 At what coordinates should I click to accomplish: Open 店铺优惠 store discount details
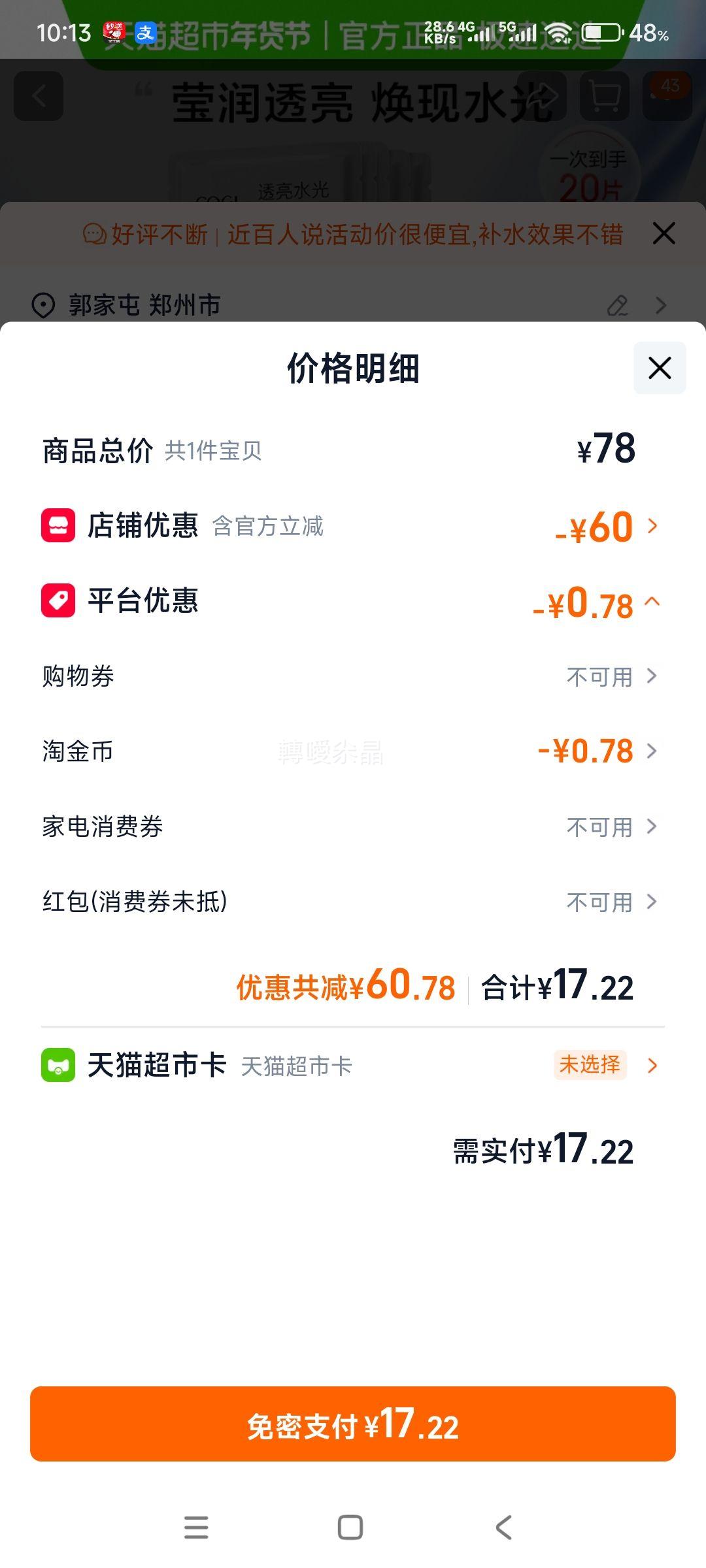tap(353, 526)
